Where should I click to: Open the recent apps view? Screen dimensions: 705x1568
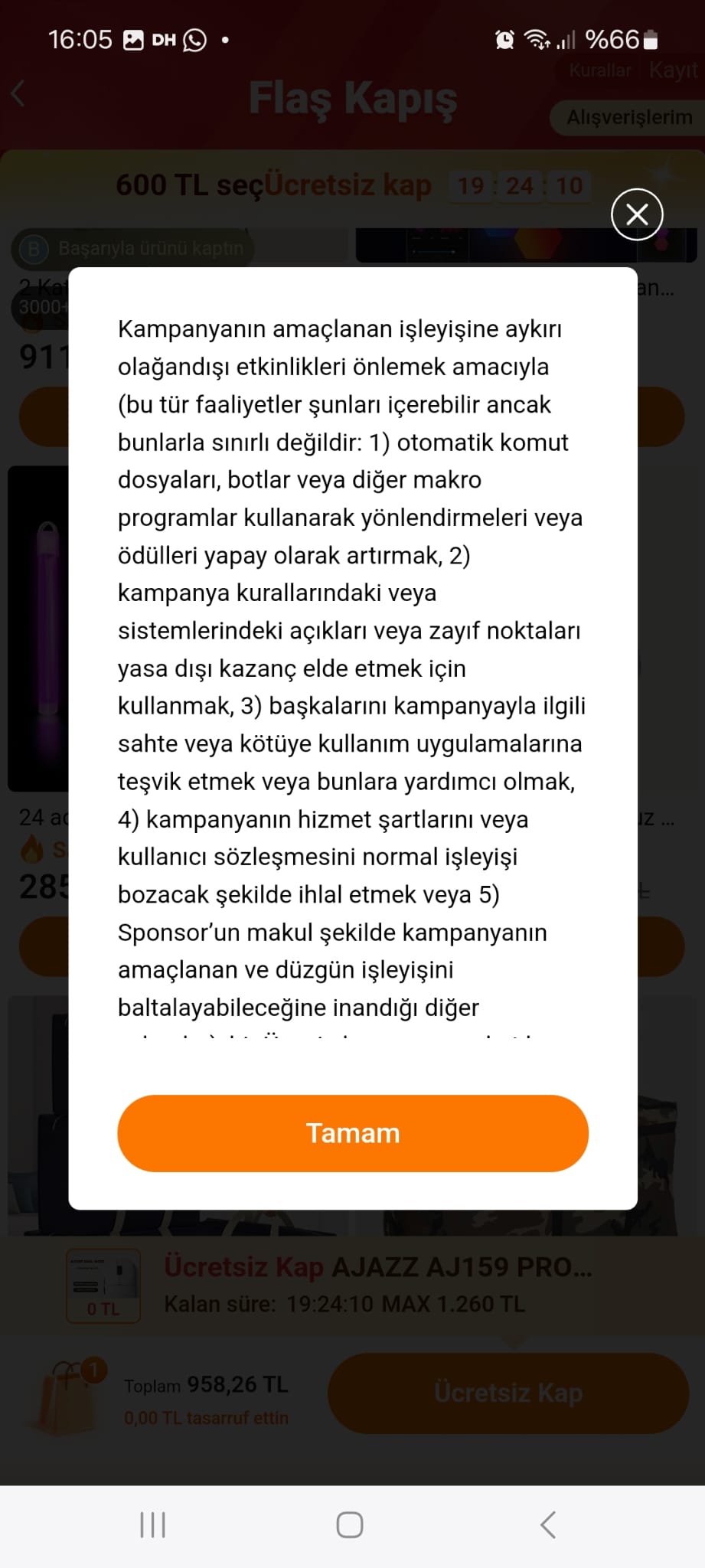(x=153, y=1524)
